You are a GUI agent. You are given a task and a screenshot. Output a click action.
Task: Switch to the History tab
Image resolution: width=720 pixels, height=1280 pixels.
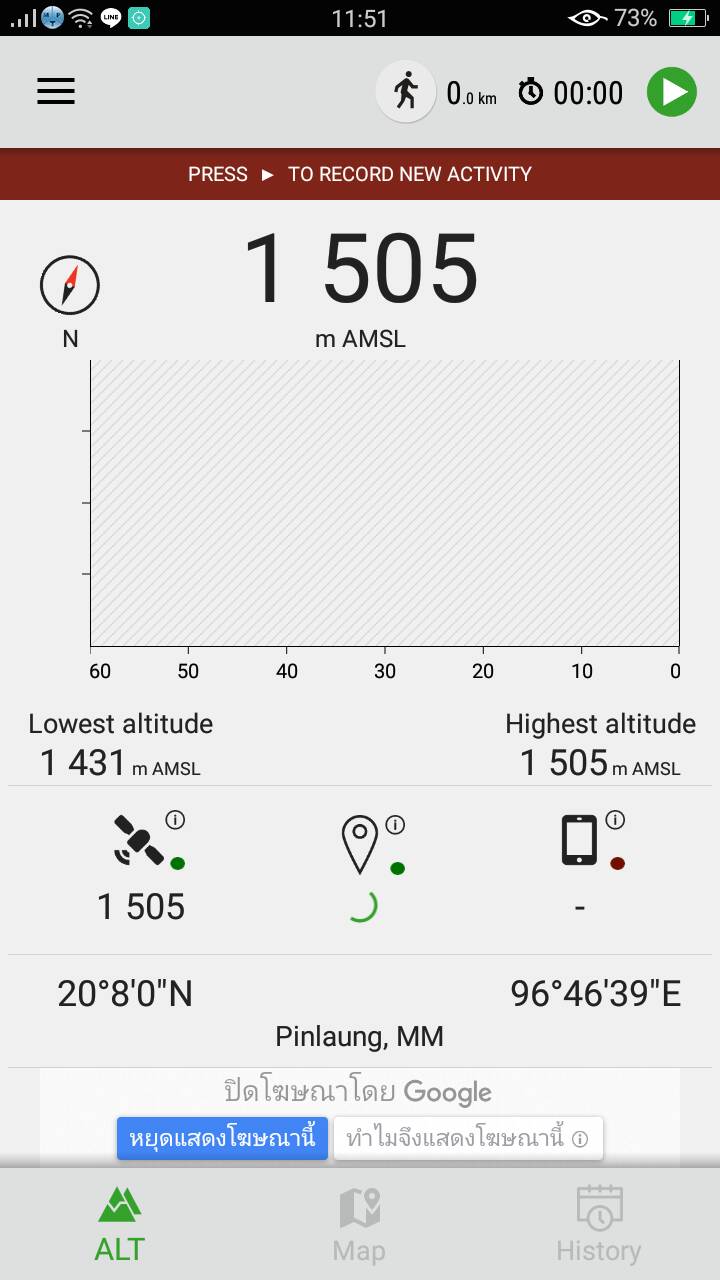click(x=599, y=1224)
